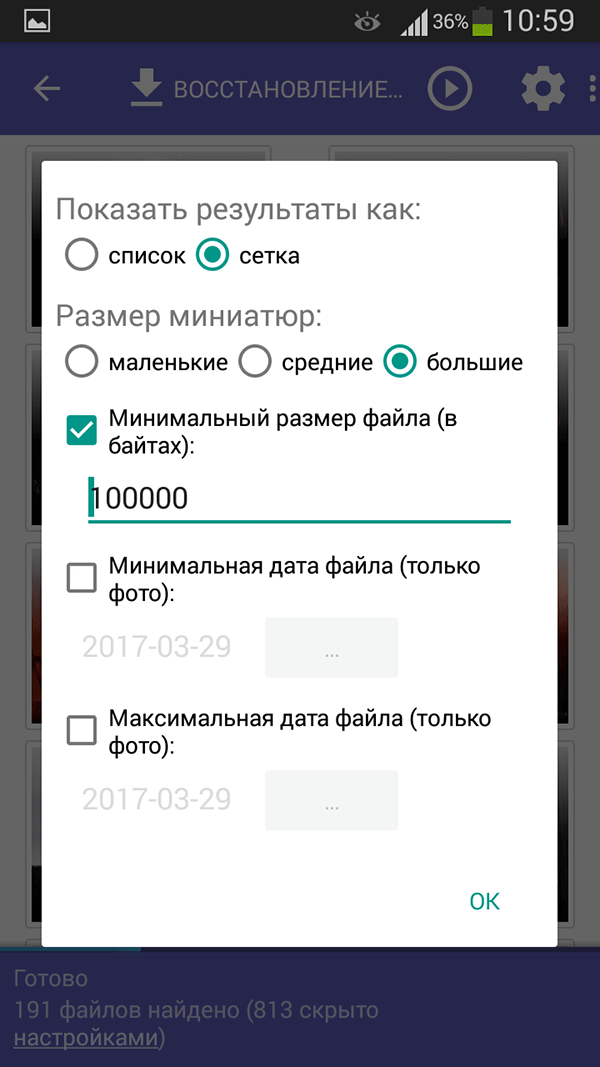Enable Максимальная дата файла checkbox
Viewport: 600px width, 1067px height.
[82, 731]
